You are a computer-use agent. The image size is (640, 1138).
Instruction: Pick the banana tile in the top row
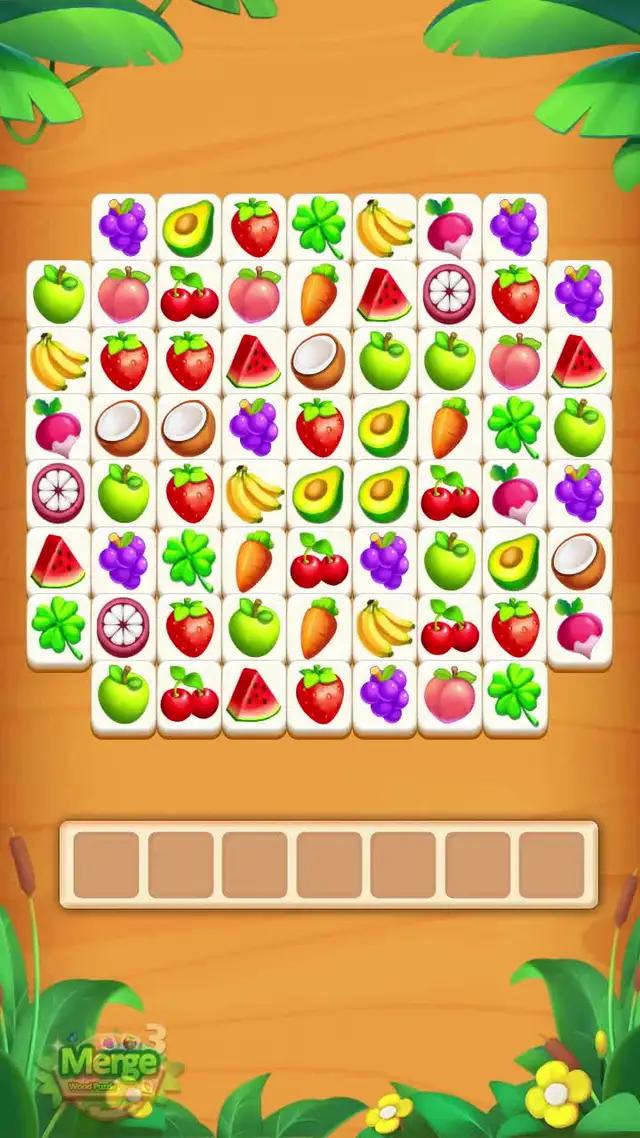tap(384, 228)
